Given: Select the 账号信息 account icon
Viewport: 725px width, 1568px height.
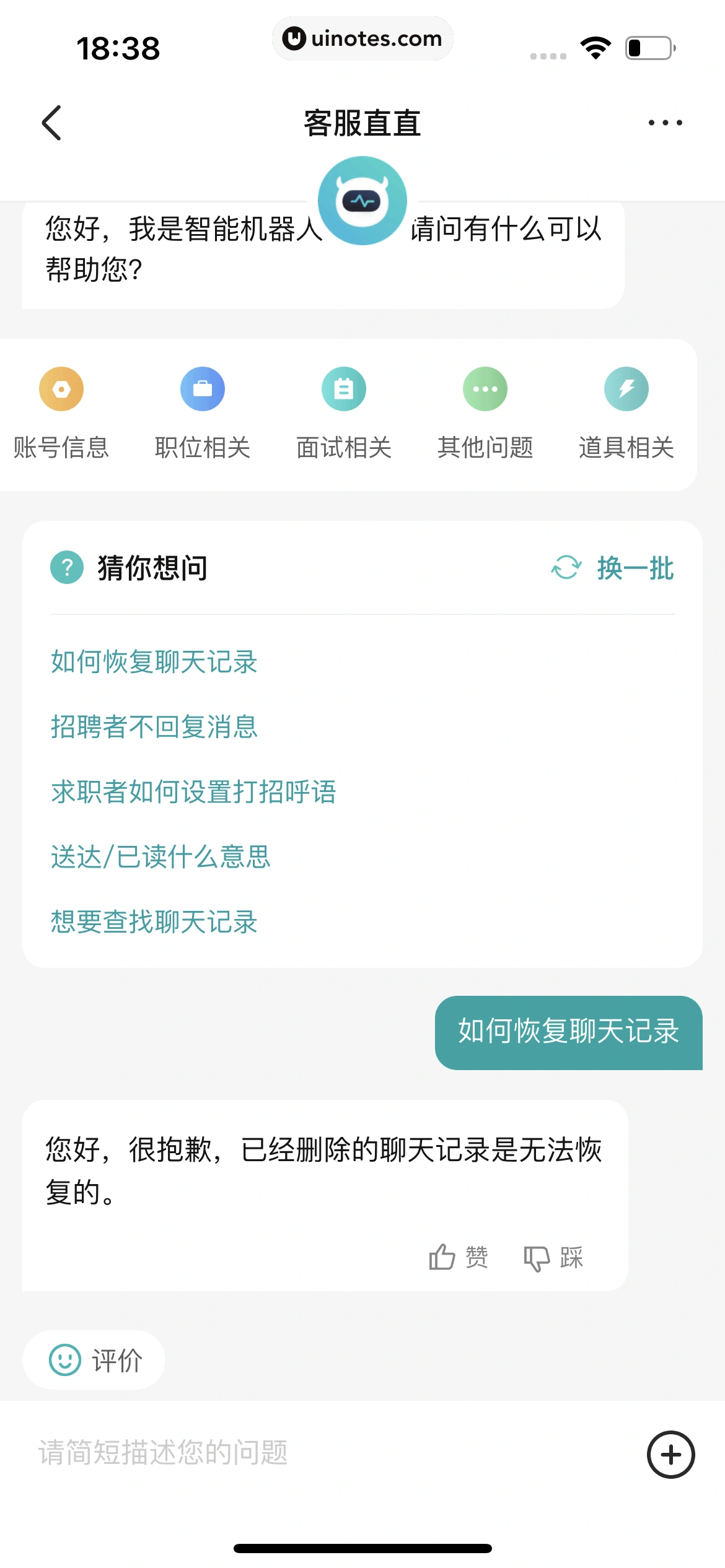Looking at the screenshot, I should point(61,388).
